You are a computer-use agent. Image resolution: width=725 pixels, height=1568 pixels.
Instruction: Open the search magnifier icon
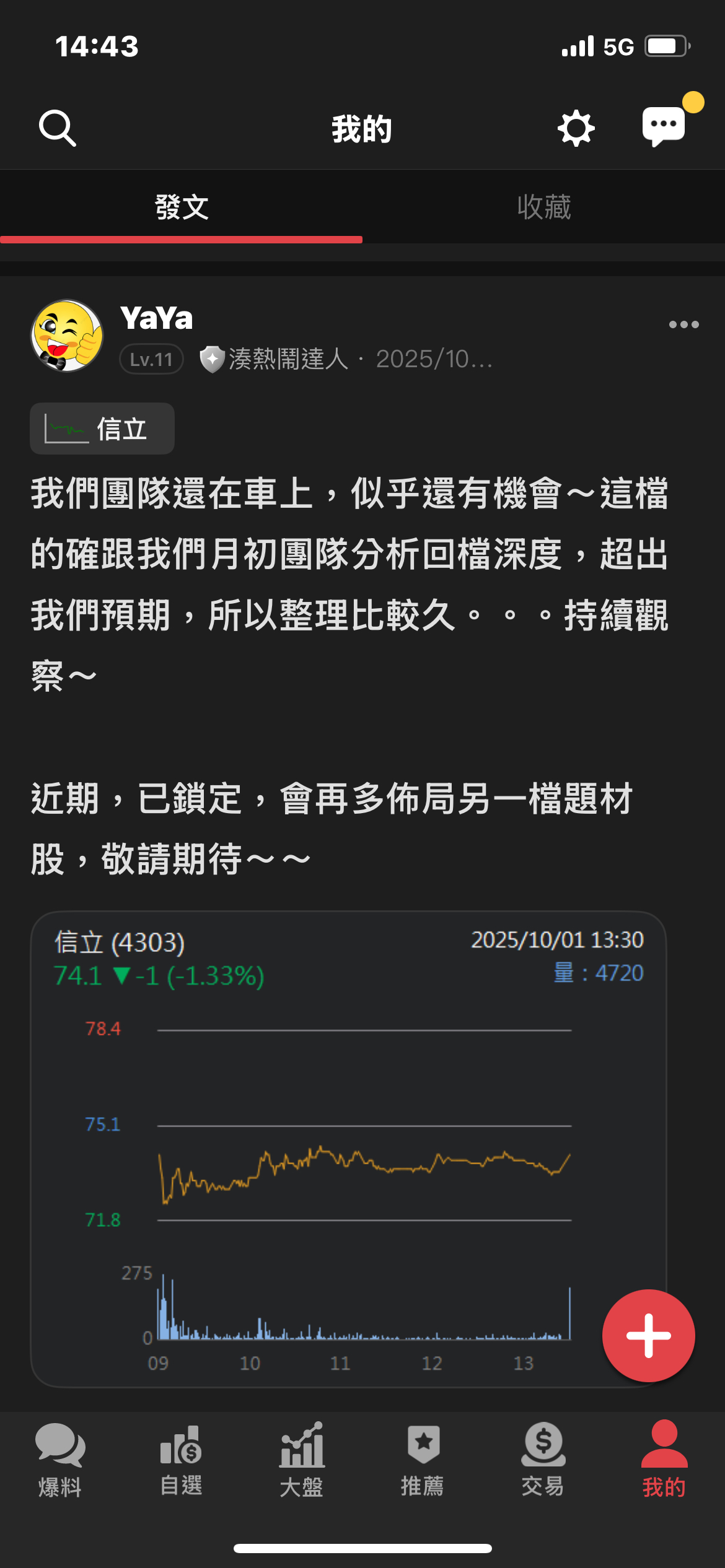pyautogui.click(x=57, y=128)
